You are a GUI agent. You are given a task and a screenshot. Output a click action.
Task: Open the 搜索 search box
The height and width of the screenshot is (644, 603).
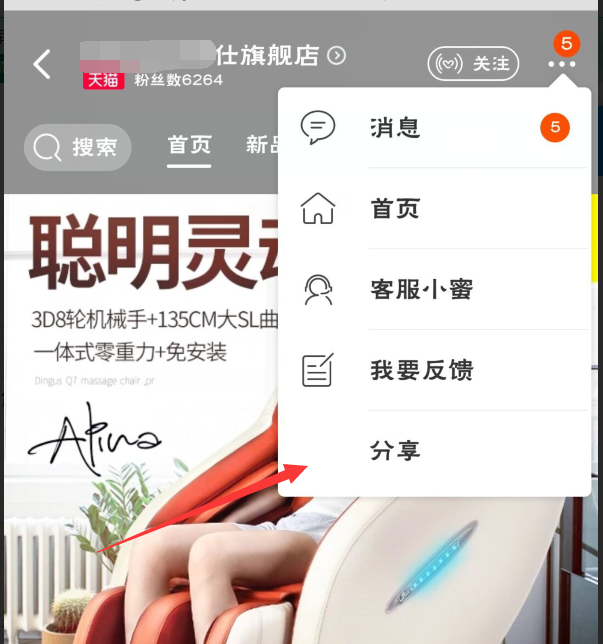point(77,147)
